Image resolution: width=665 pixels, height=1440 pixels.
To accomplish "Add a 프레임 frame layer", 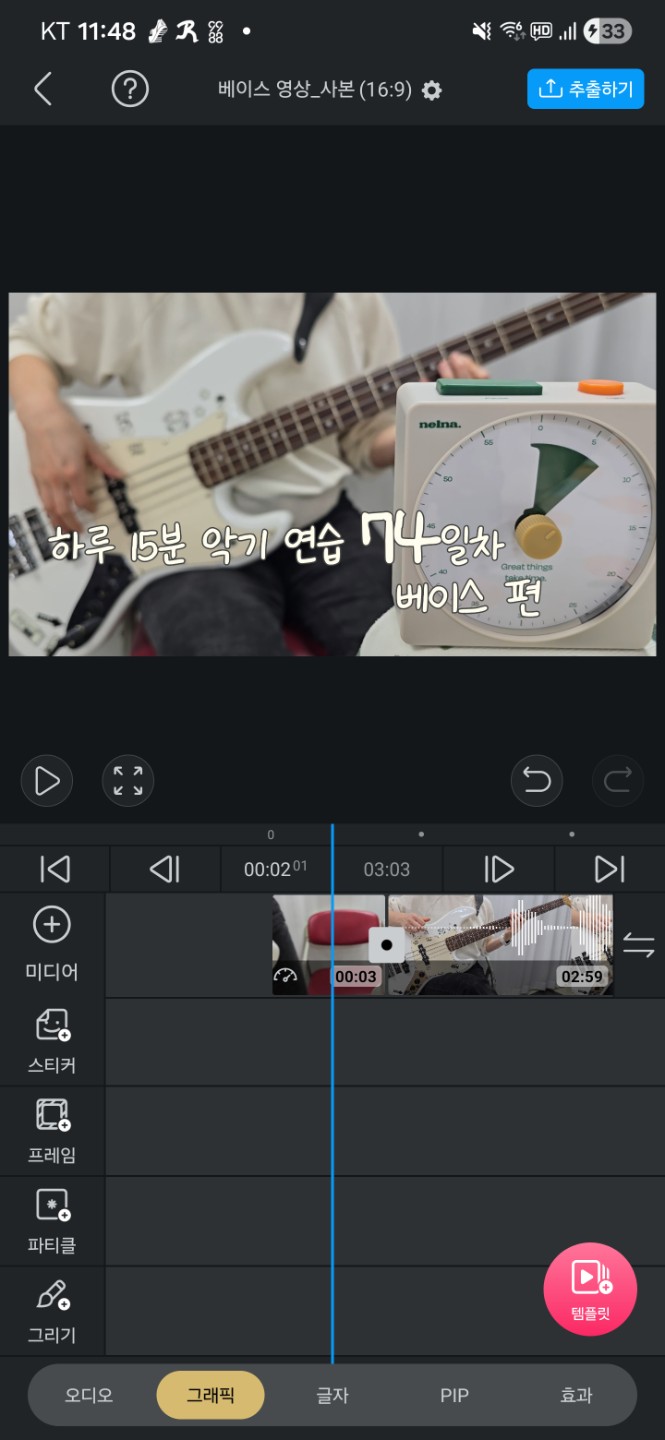I will [52, 1131].
